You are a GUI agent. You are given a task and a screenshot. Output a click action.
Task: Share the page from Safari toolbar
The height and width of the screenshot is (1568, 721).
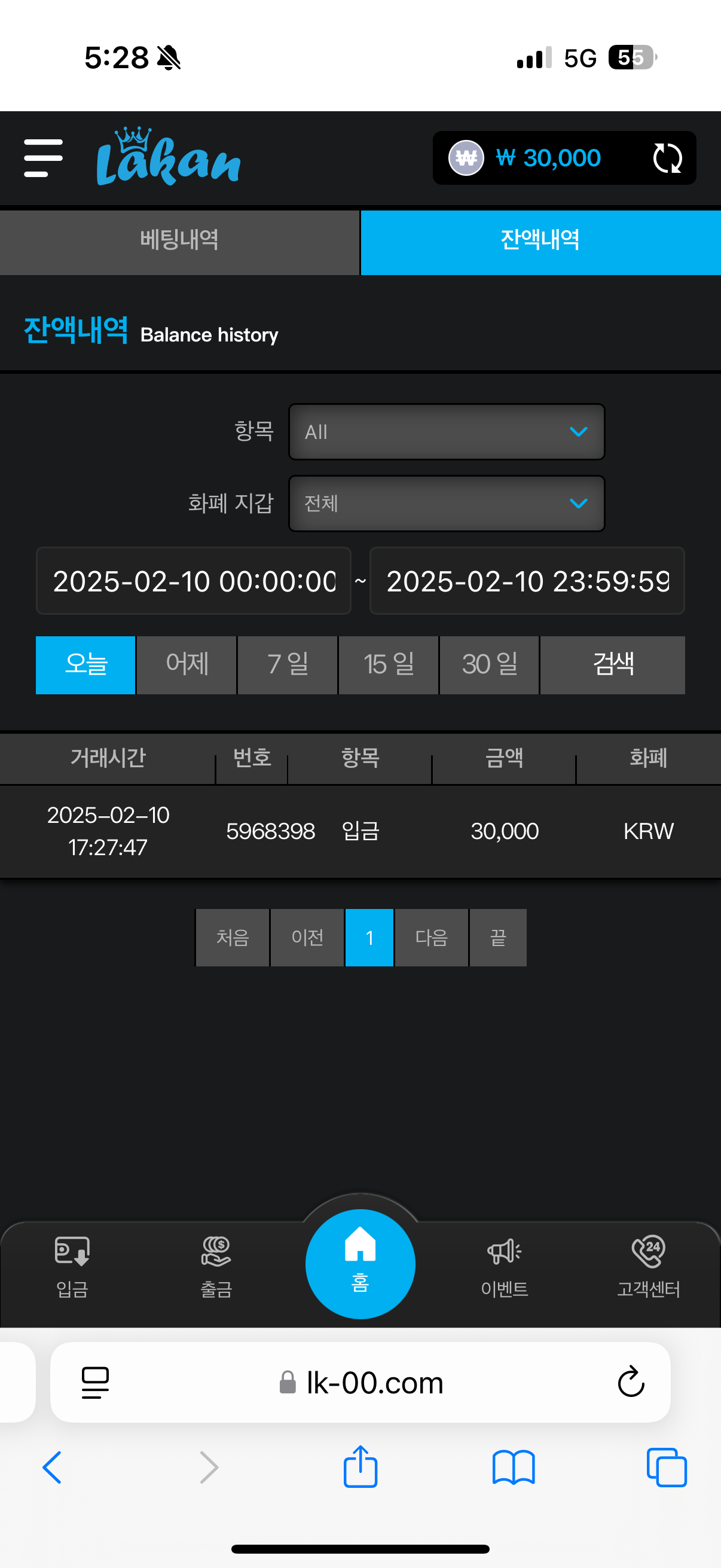point(360,1467)
